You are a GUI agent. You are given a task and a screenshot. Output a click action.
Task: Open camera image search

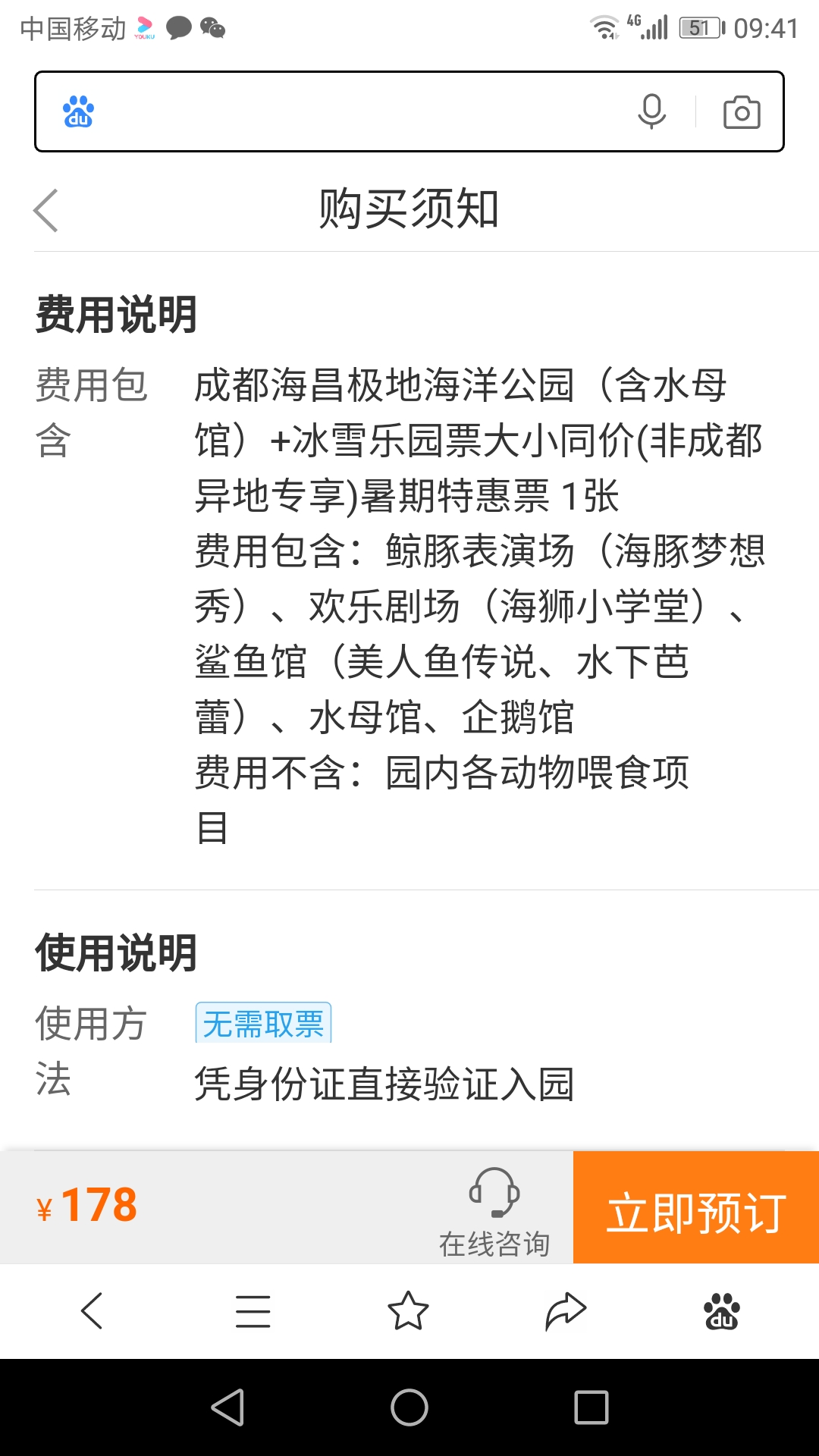[742, 112]
